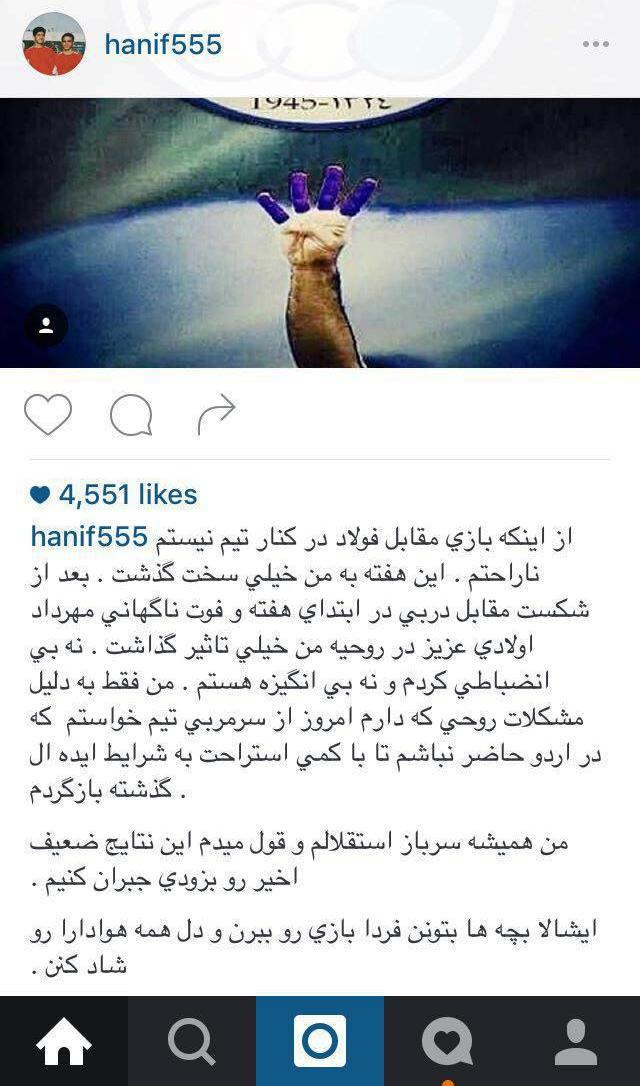Switch to the Search tab
The image size is (640, 1086).
pyautogui.click(x=192, y=1042)
